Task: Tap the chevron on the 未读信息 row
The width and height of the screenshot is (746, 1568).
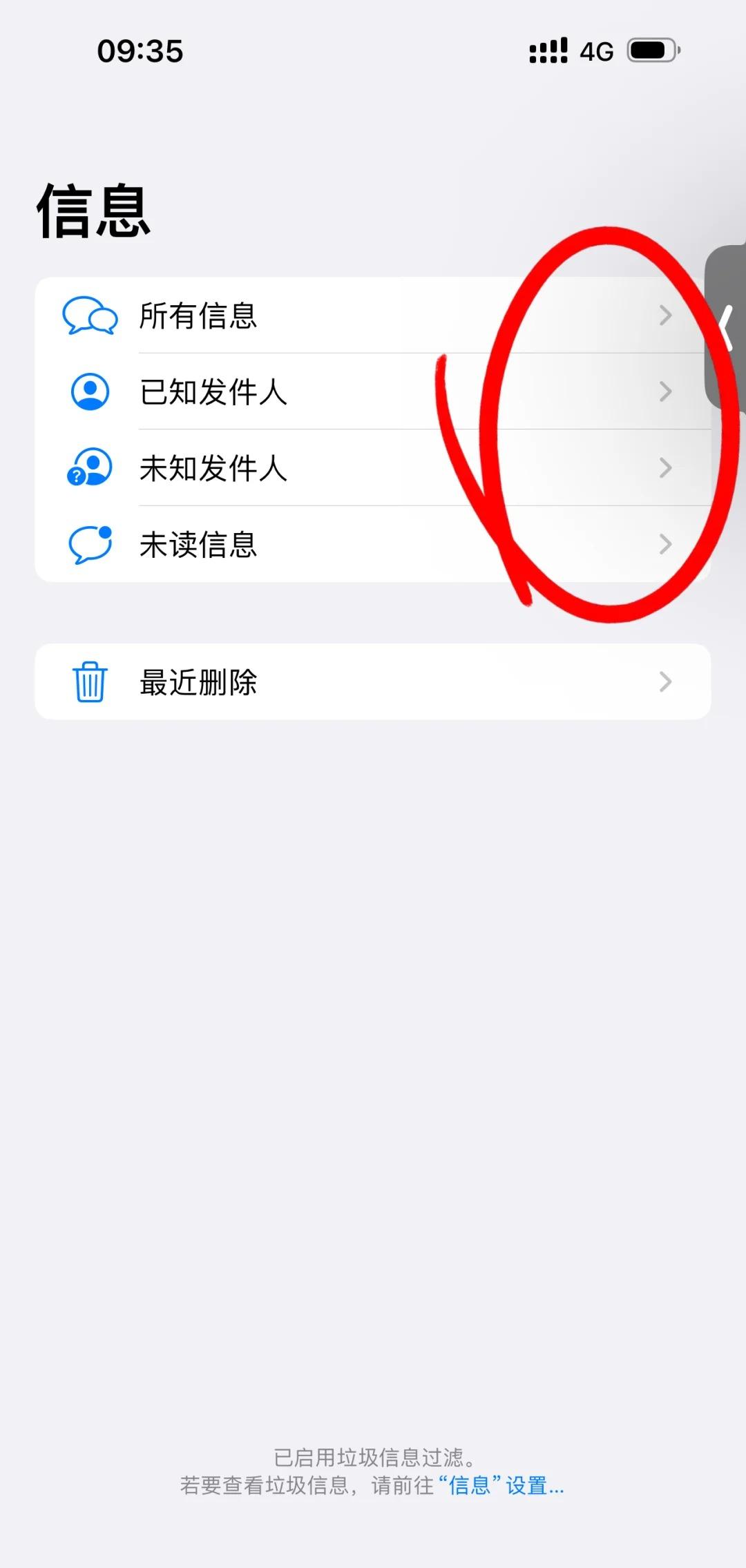Action: click(665, 545)
